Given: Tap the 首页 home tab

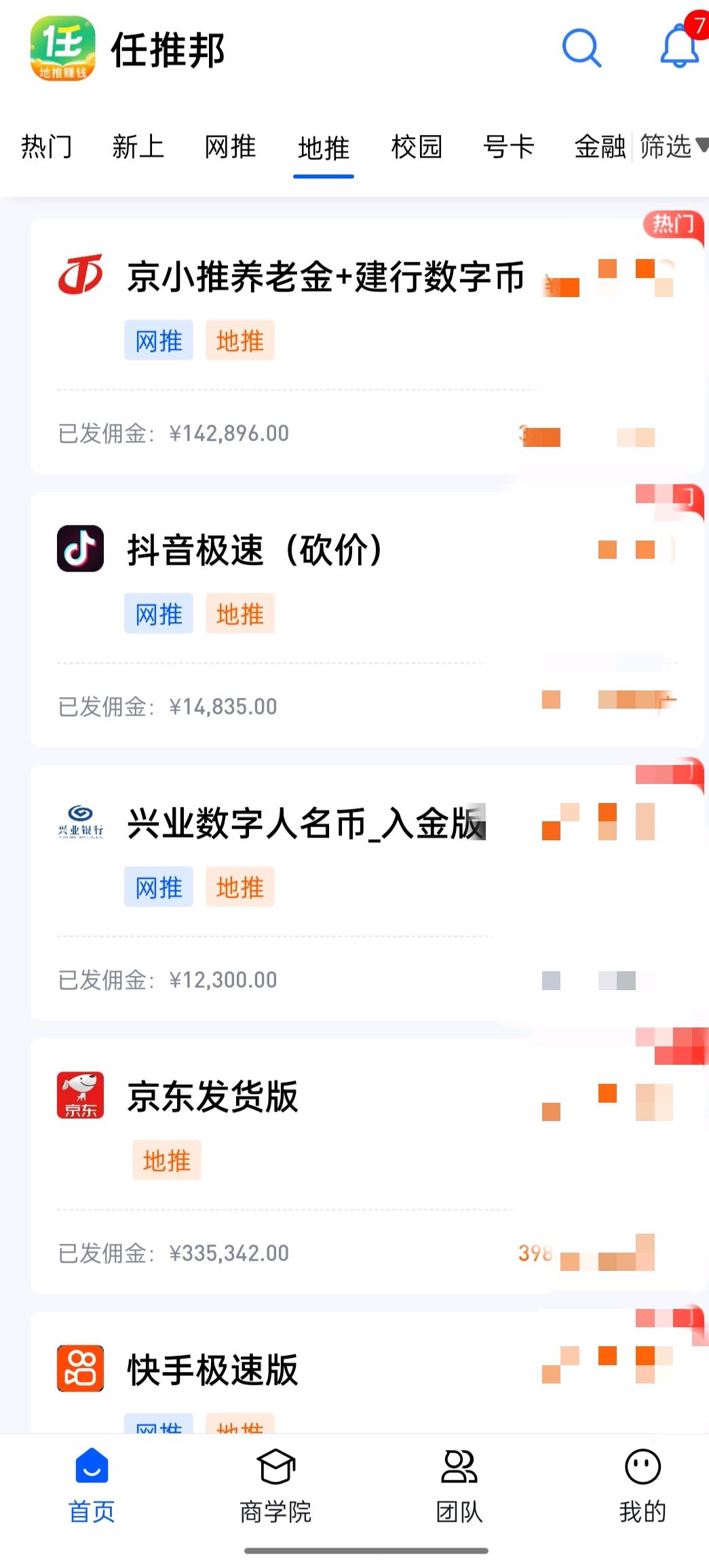Looking at the screenshot, I should click(92, 1485).
